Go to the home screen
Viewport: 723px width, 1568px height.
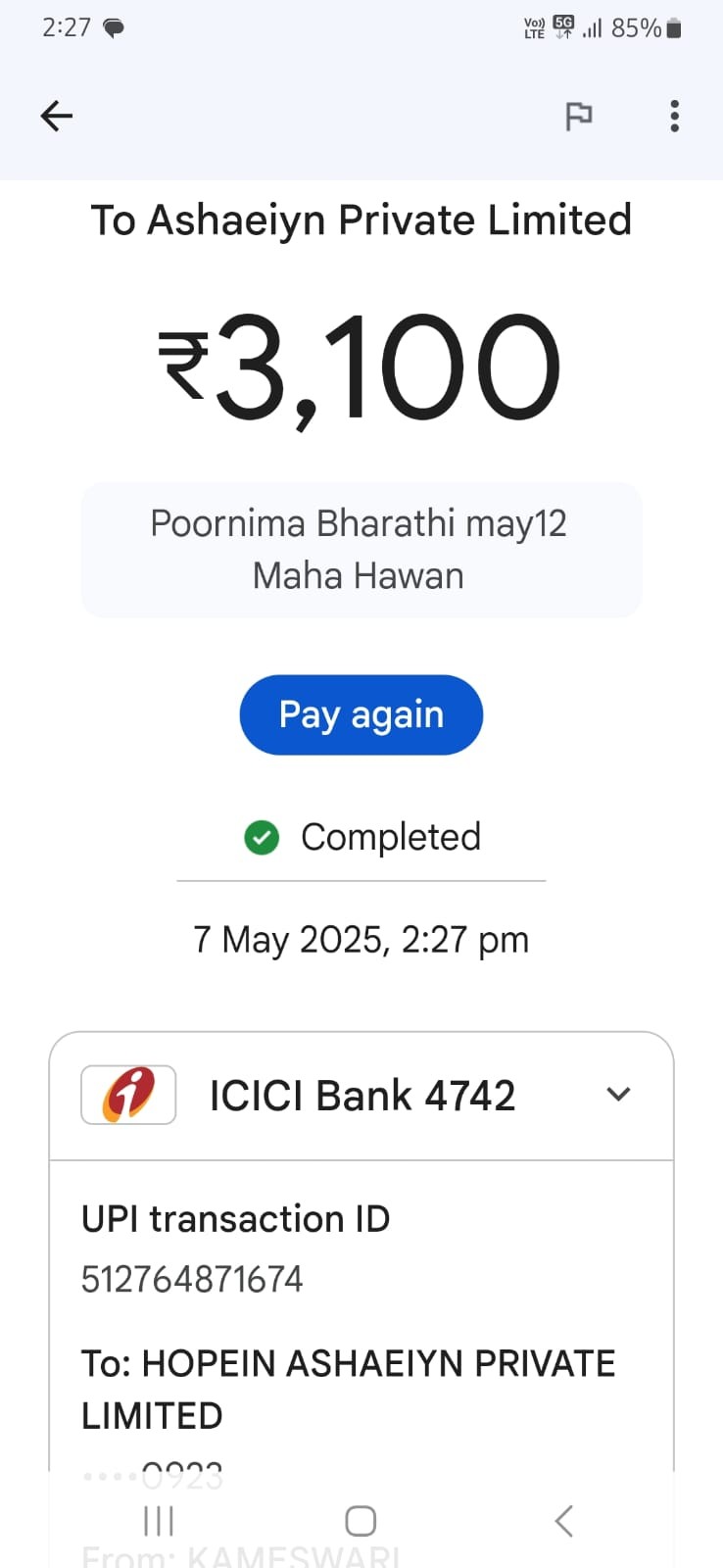click(x=361, y=1521)
